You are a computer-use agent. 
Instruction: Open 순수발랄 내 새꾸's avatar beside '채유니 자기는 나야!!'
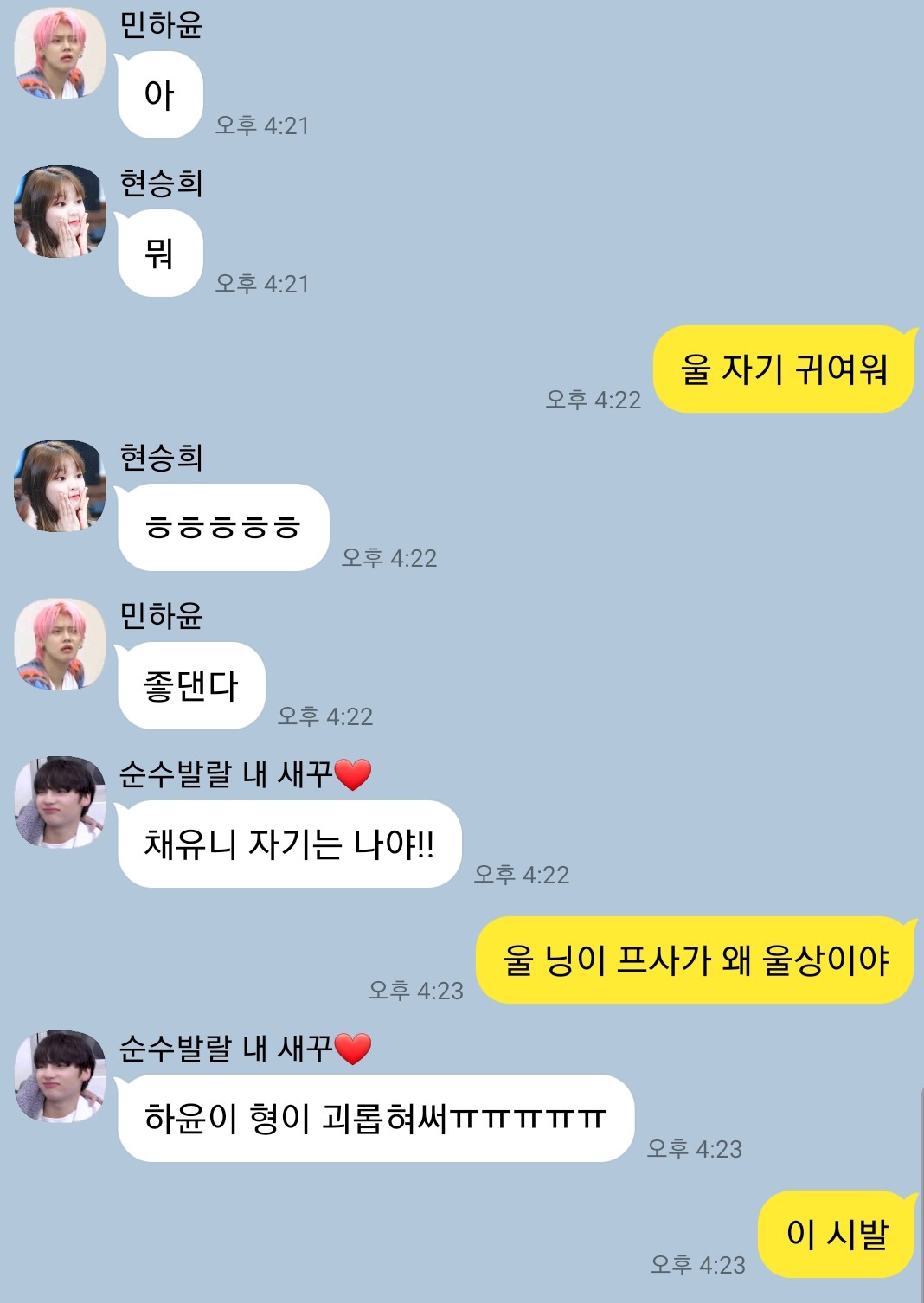[60, 803]
